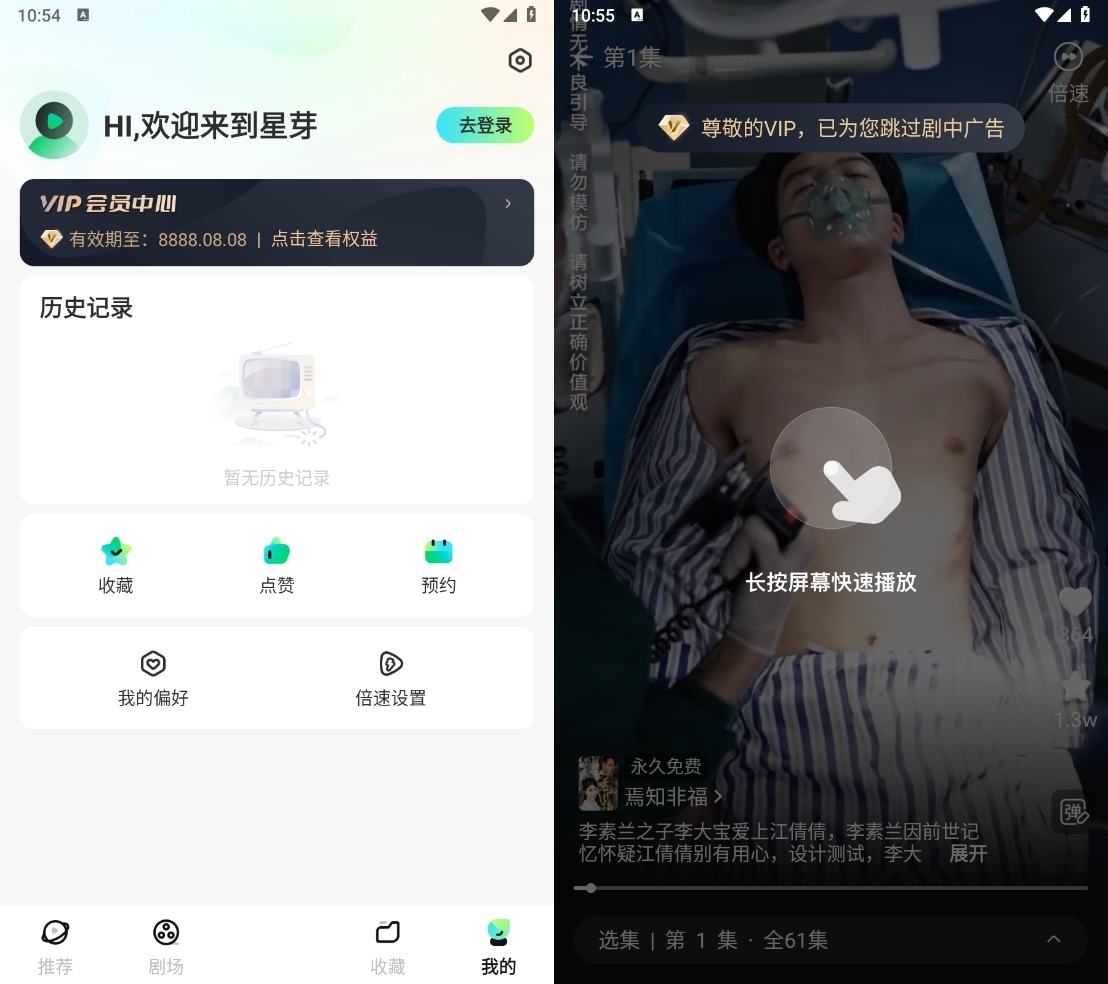The width and height of the screenshot is (1108, 984).
Task: Open 点赞 liked videos shortcut
Action: tap(277, 565)
